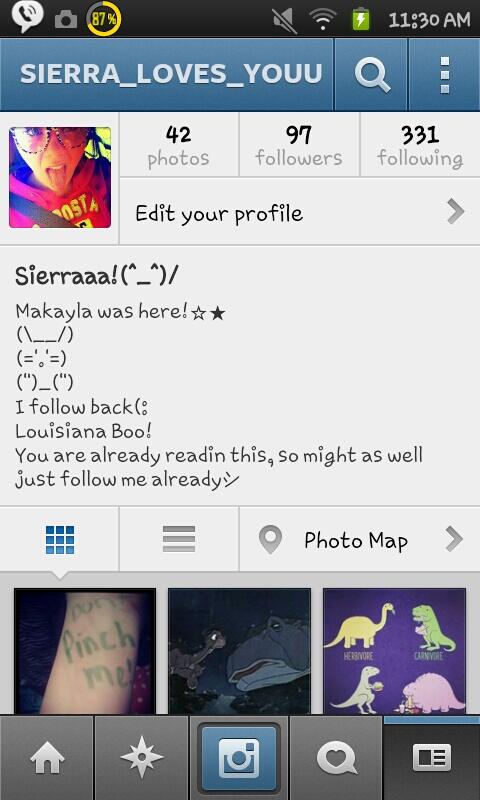Screen dimensions: 480x800
Task: Open the 'pinch me' arm photo
Action: 85,651
